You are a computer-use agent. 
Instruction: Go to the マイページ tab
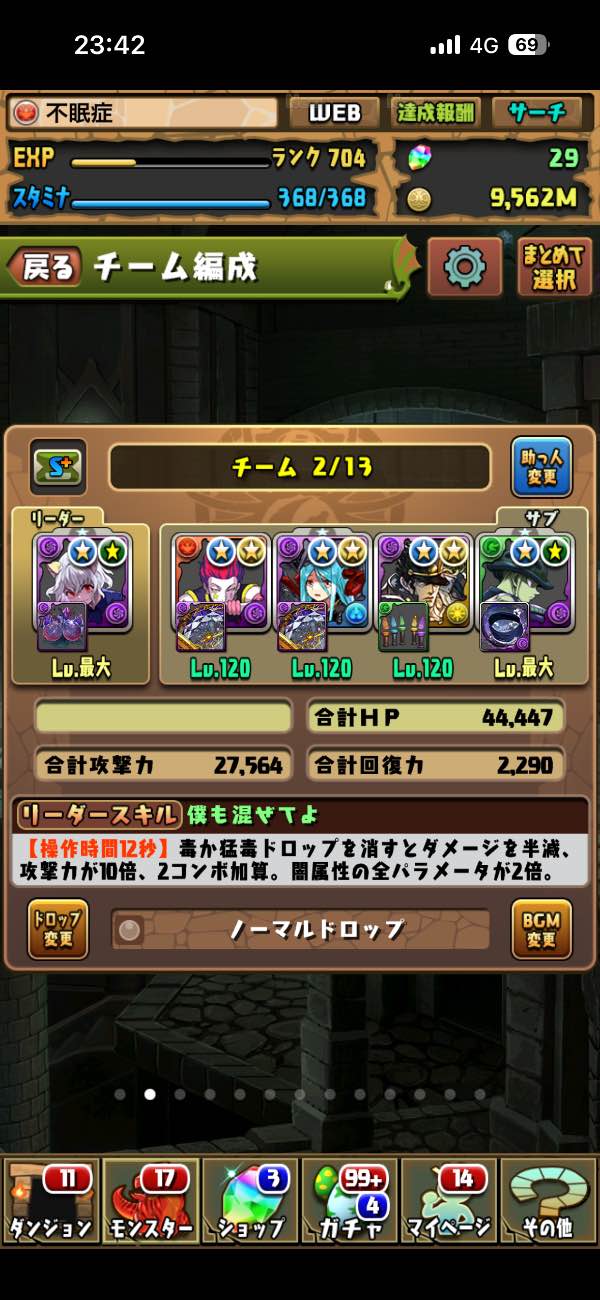[450, 1200]
